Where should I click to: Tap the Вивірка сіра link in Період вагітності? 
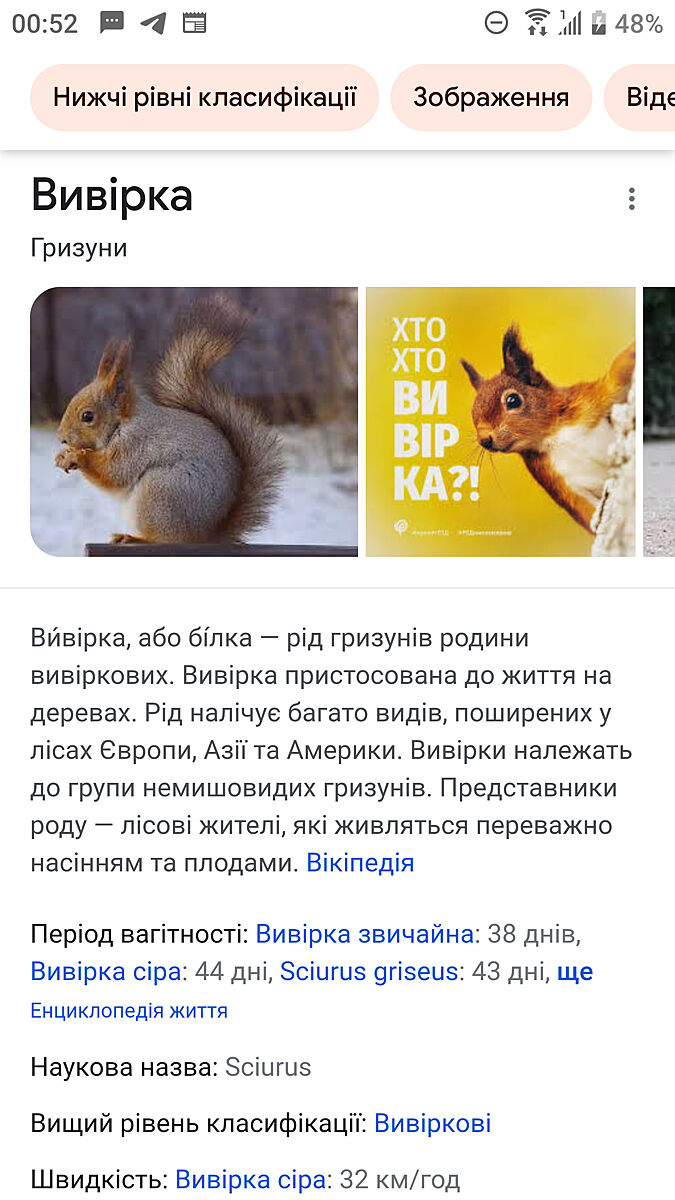click(x=106, y=971)
